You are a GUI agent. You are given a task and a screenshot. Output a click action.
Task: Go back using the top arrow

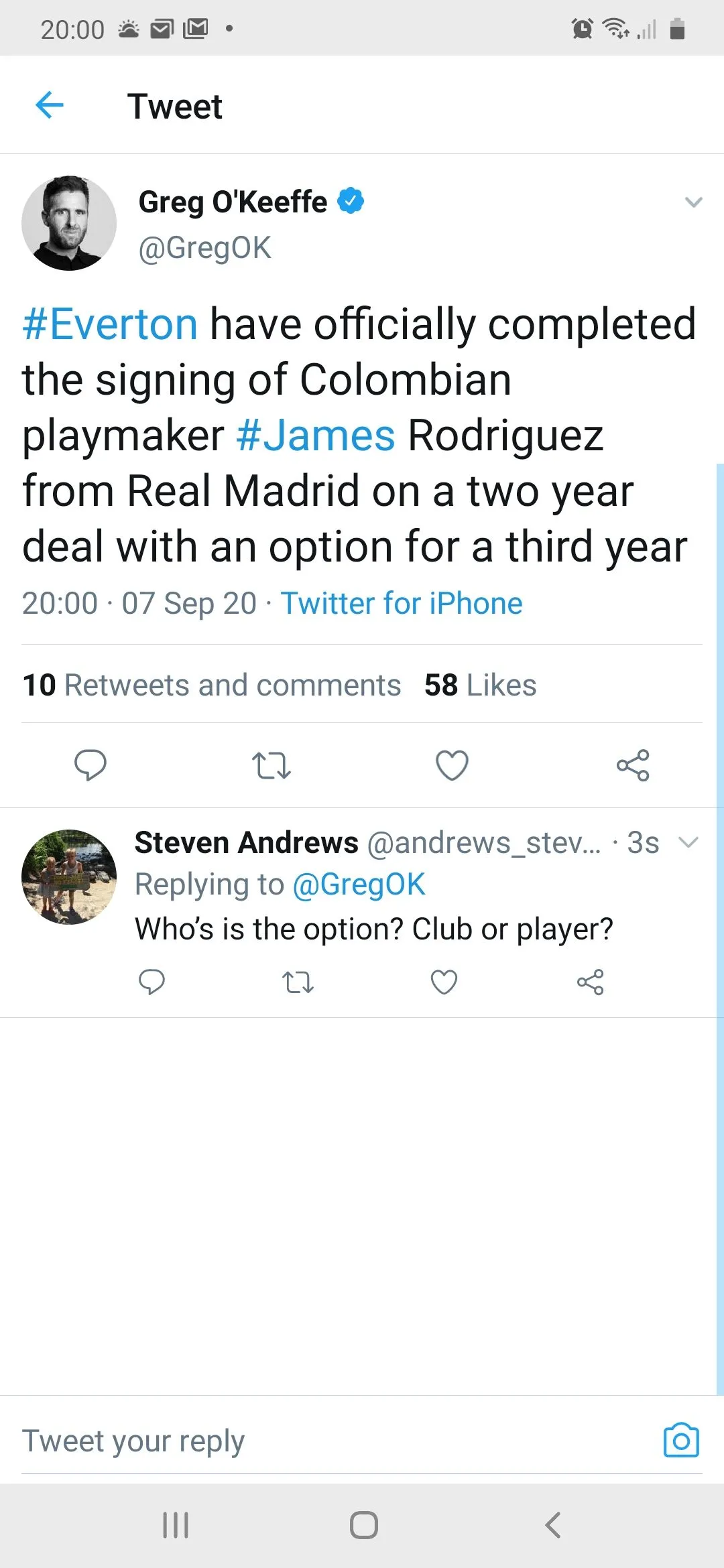pos(50,105)
